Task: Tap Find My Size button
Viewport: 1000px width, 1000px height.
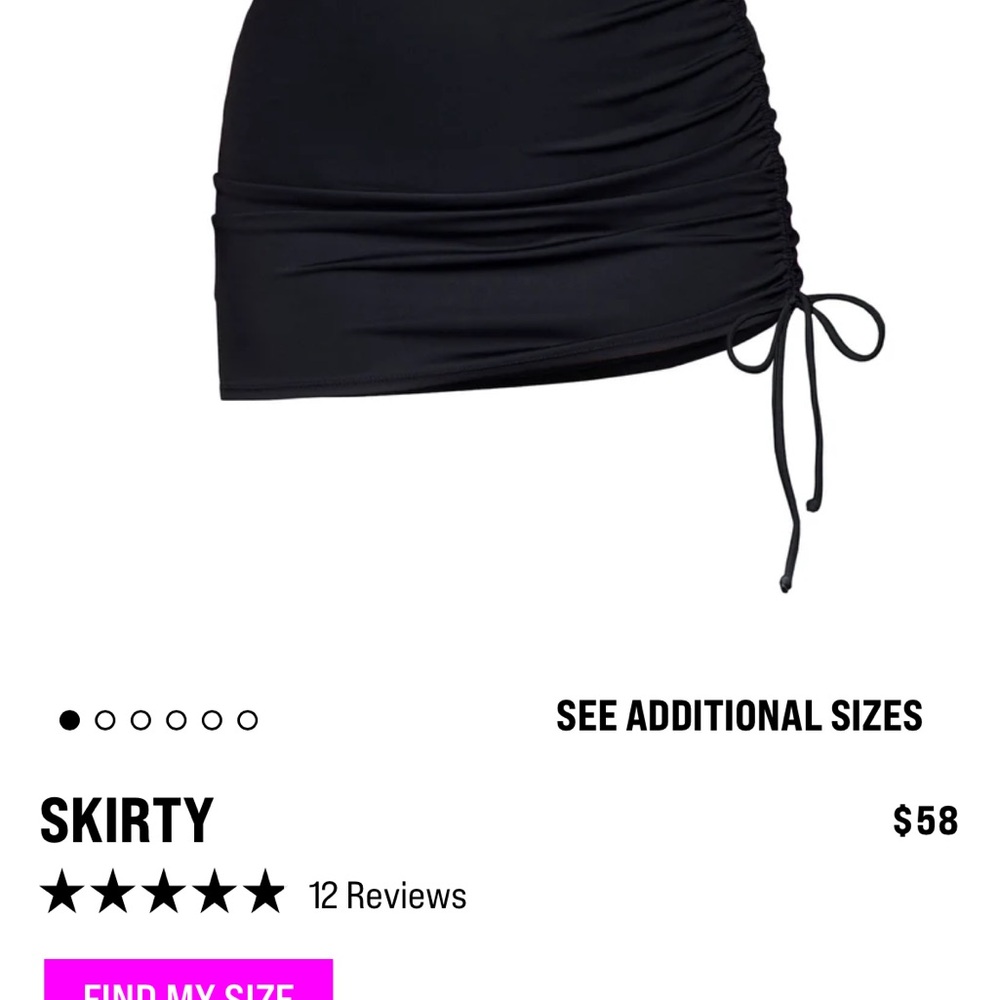Action: click(x=188, y=982)
